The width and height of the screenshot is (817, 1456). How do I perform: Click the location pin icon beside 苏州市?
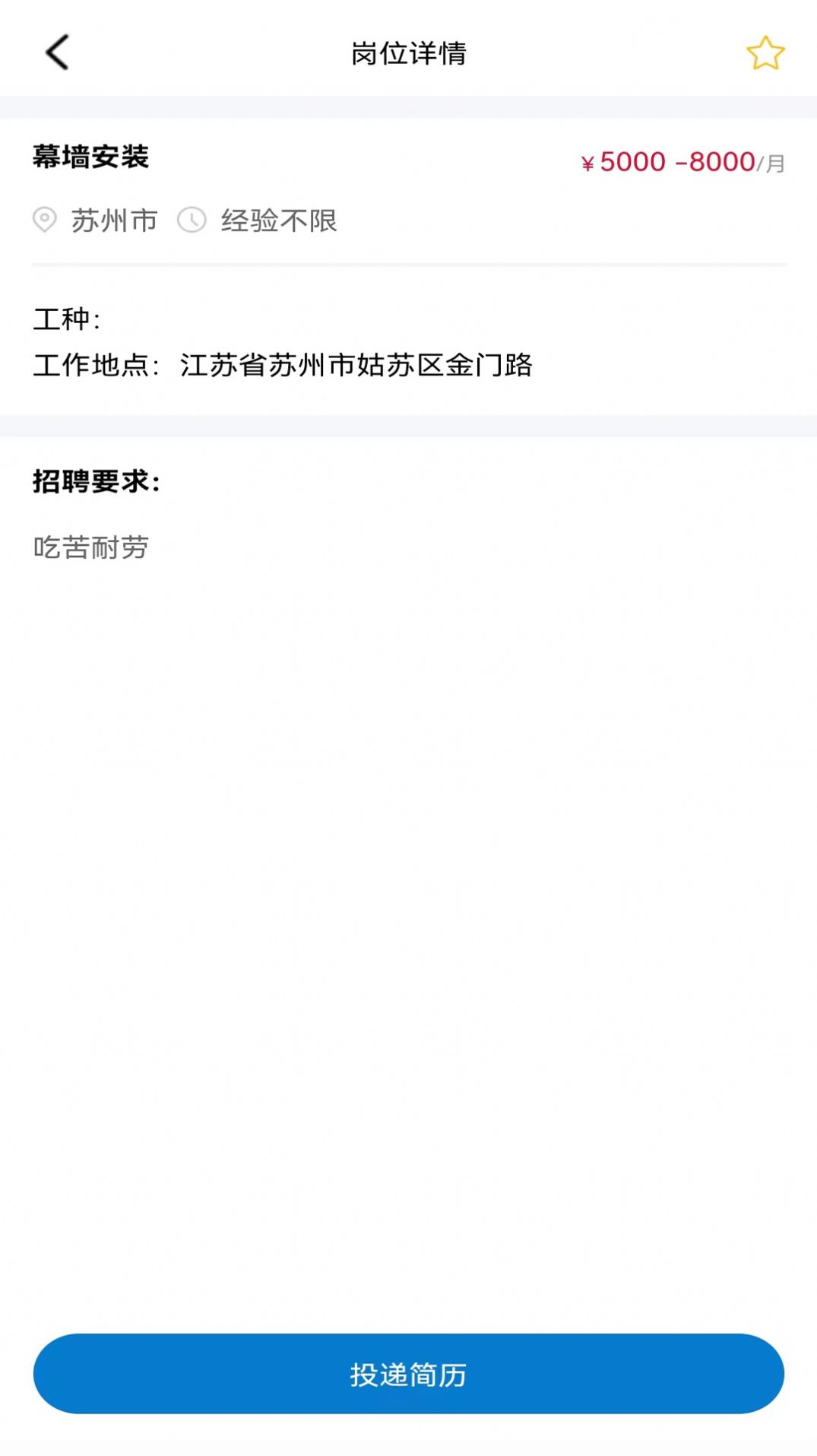(46, 220)
